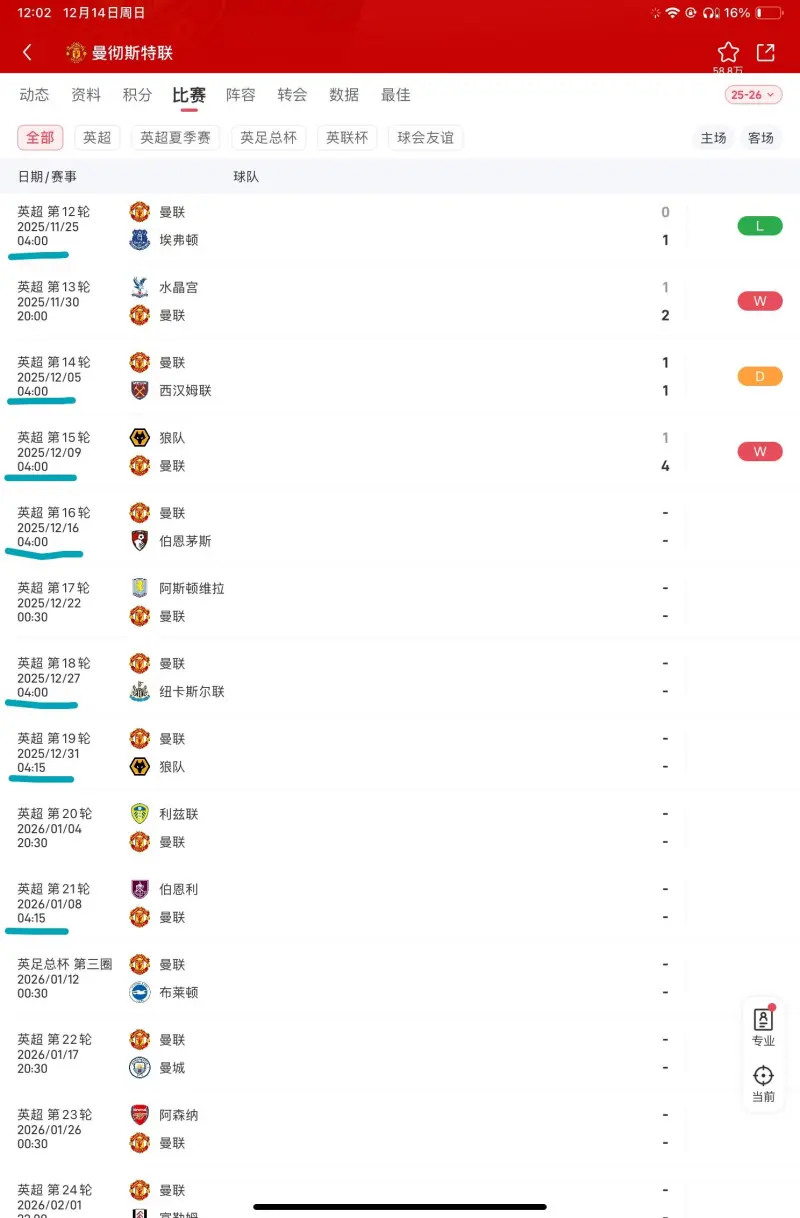800x1218 pixels.
Task: Switch to the 动态 tab
Action: click(34, 95)
